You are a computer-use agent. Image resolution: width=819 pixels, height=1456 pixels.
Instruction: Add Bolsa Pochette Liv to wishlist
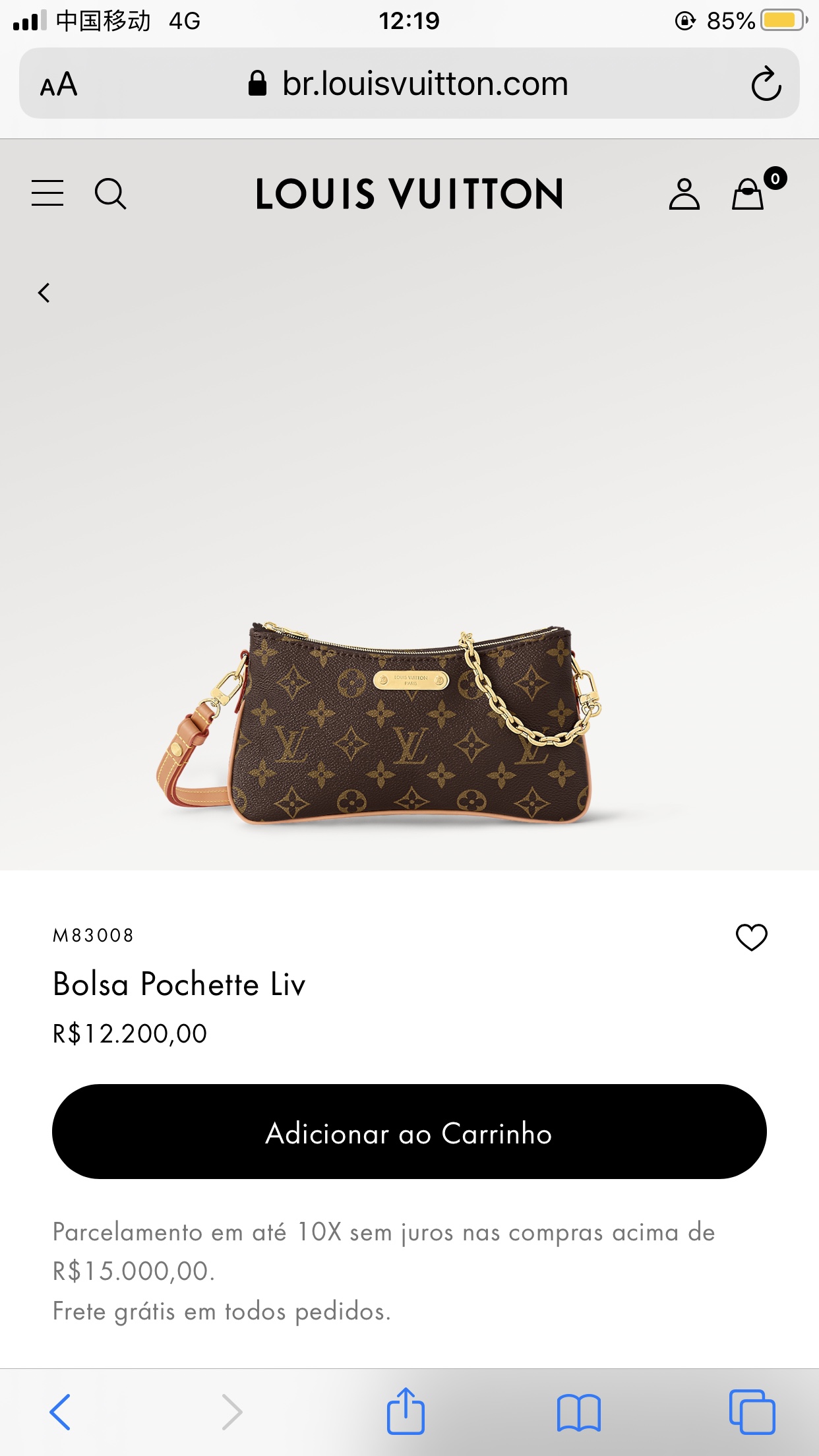tap(751, 937)
